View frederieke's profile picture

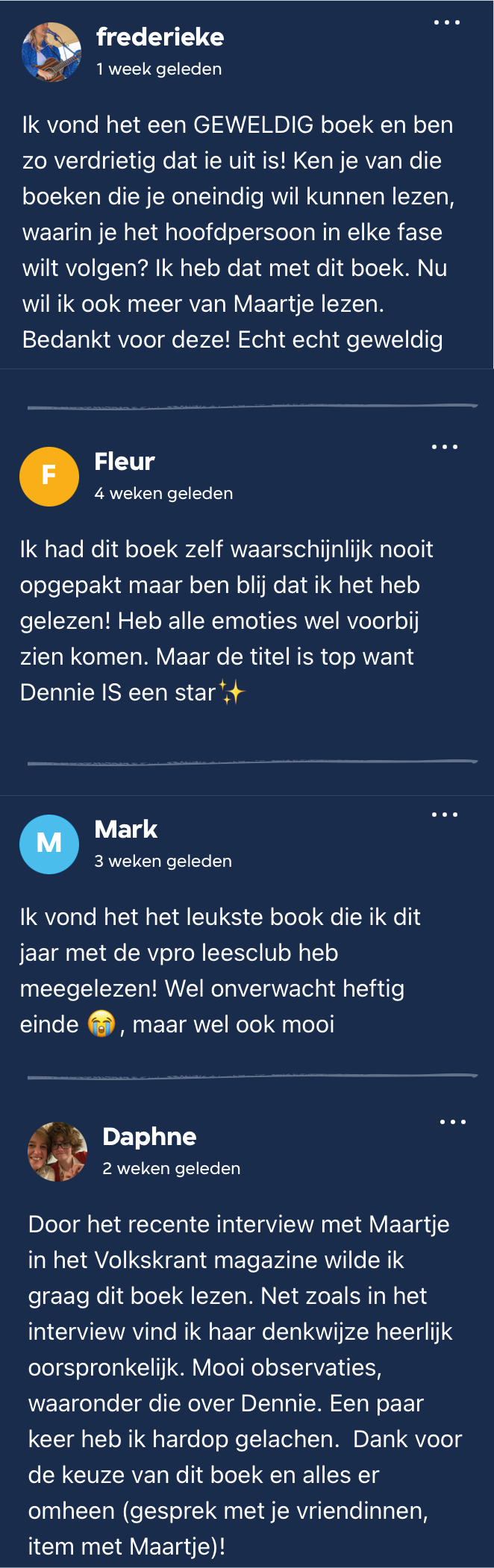[51, 52]
